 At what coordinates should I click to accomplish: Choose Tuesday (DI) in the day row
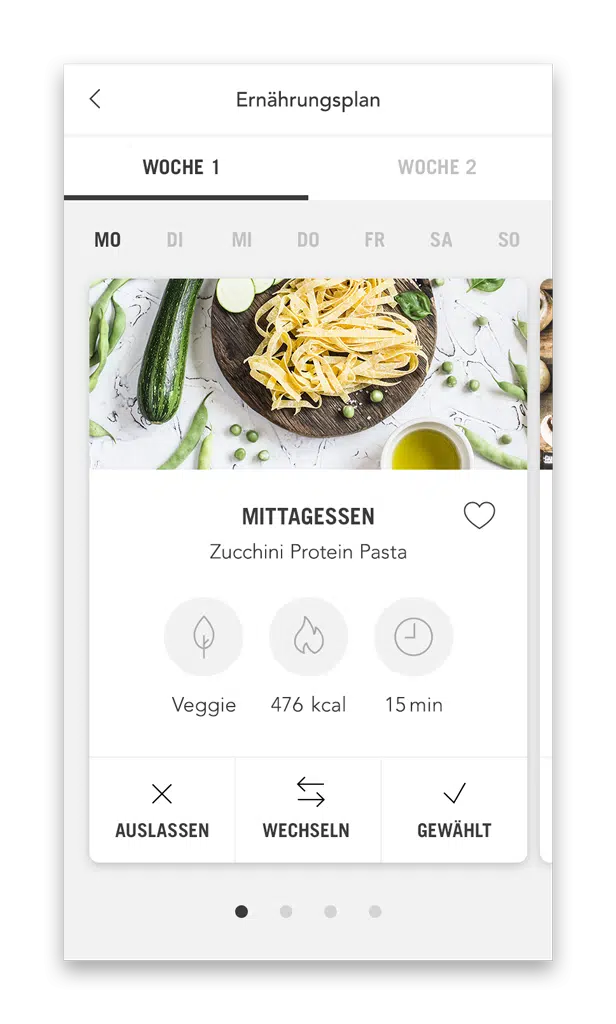coord(175,240)
